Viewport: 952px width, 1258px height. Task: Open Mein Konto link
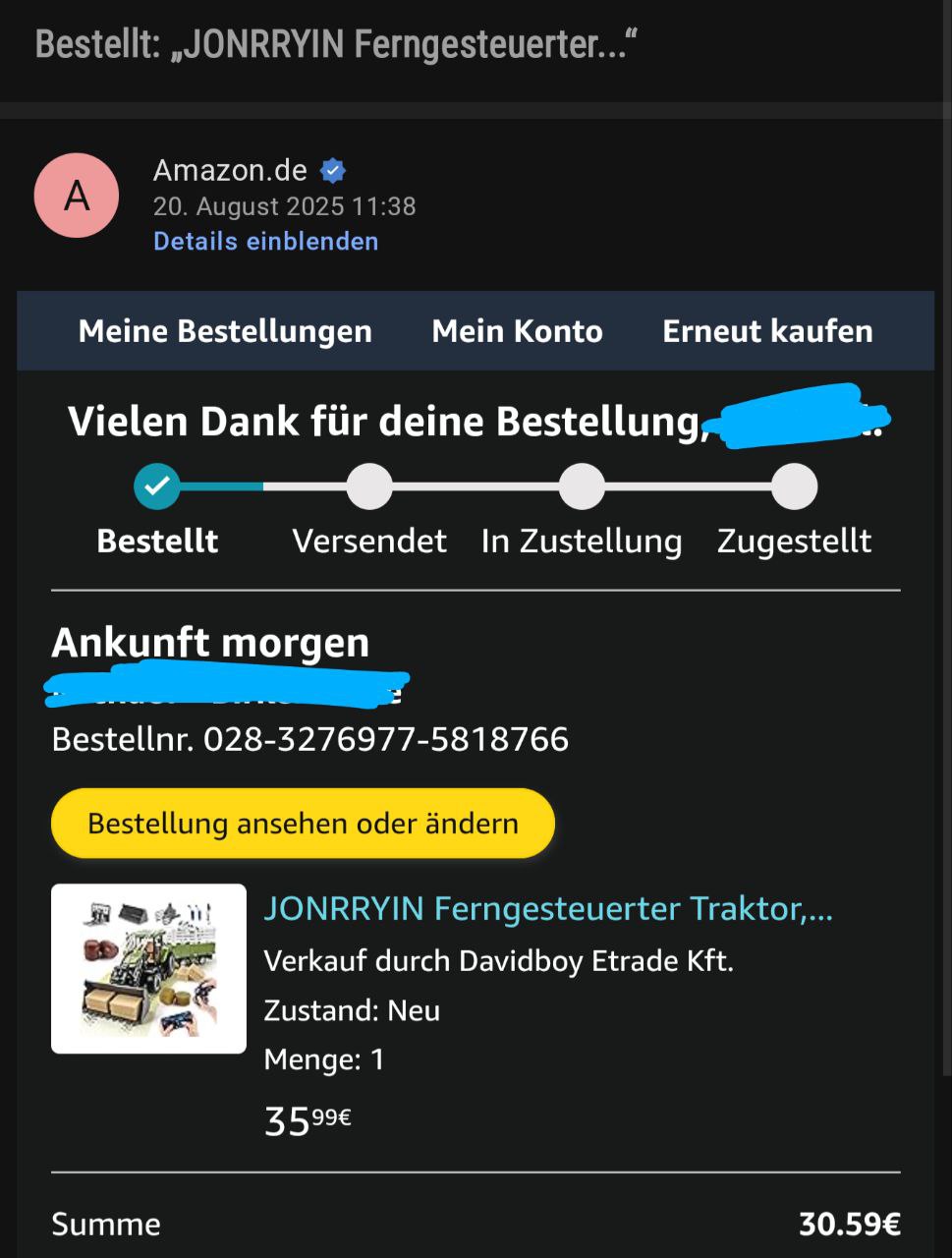coord(517,331)
